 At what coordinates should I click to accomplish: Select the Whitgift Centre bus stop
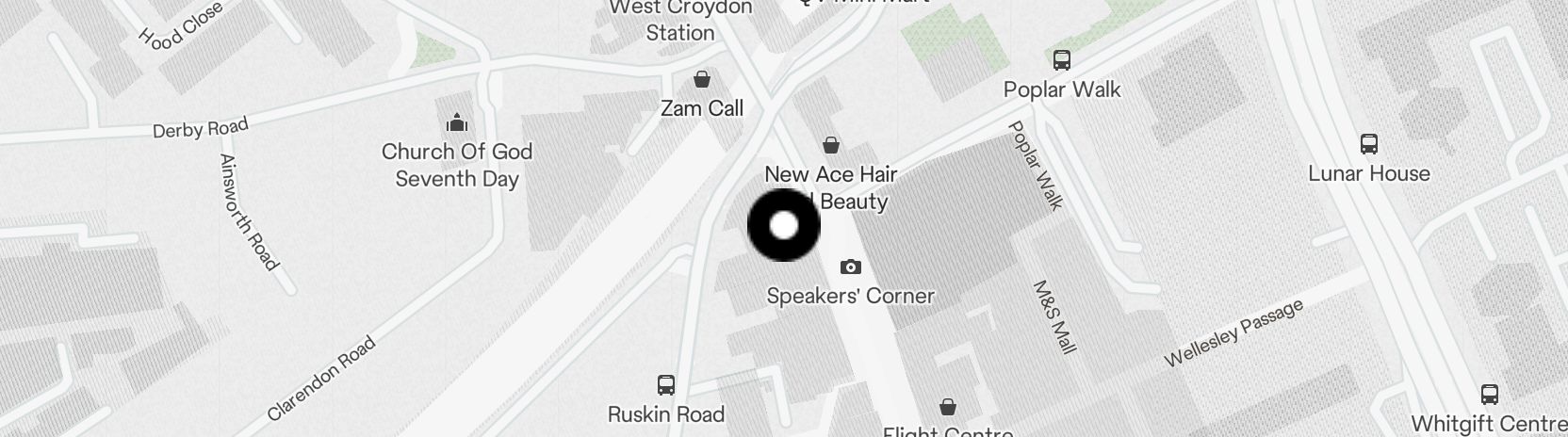coord(1490,395)
